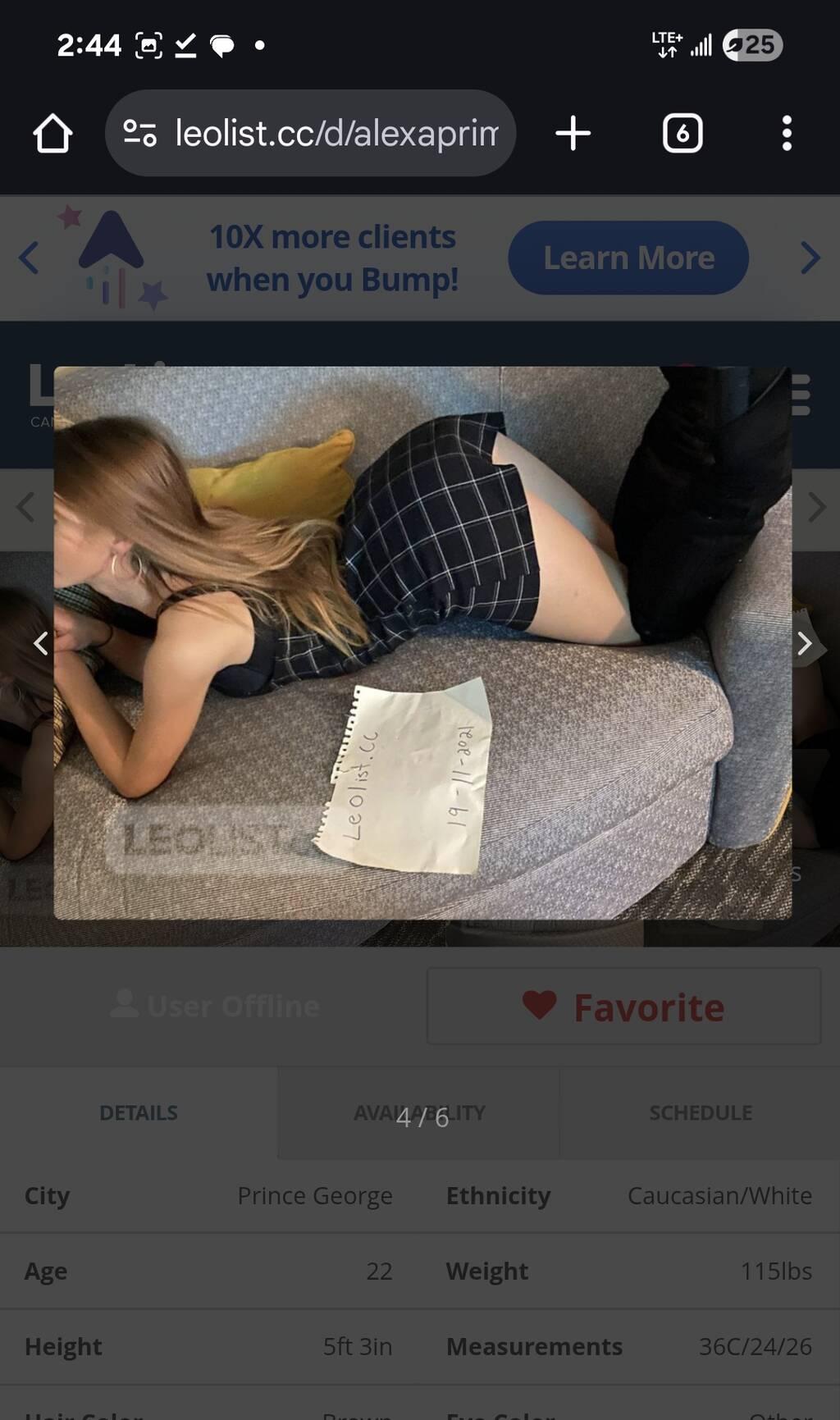Switch to the Availability tab
Screen dimensions: 840x1420
419,1113
